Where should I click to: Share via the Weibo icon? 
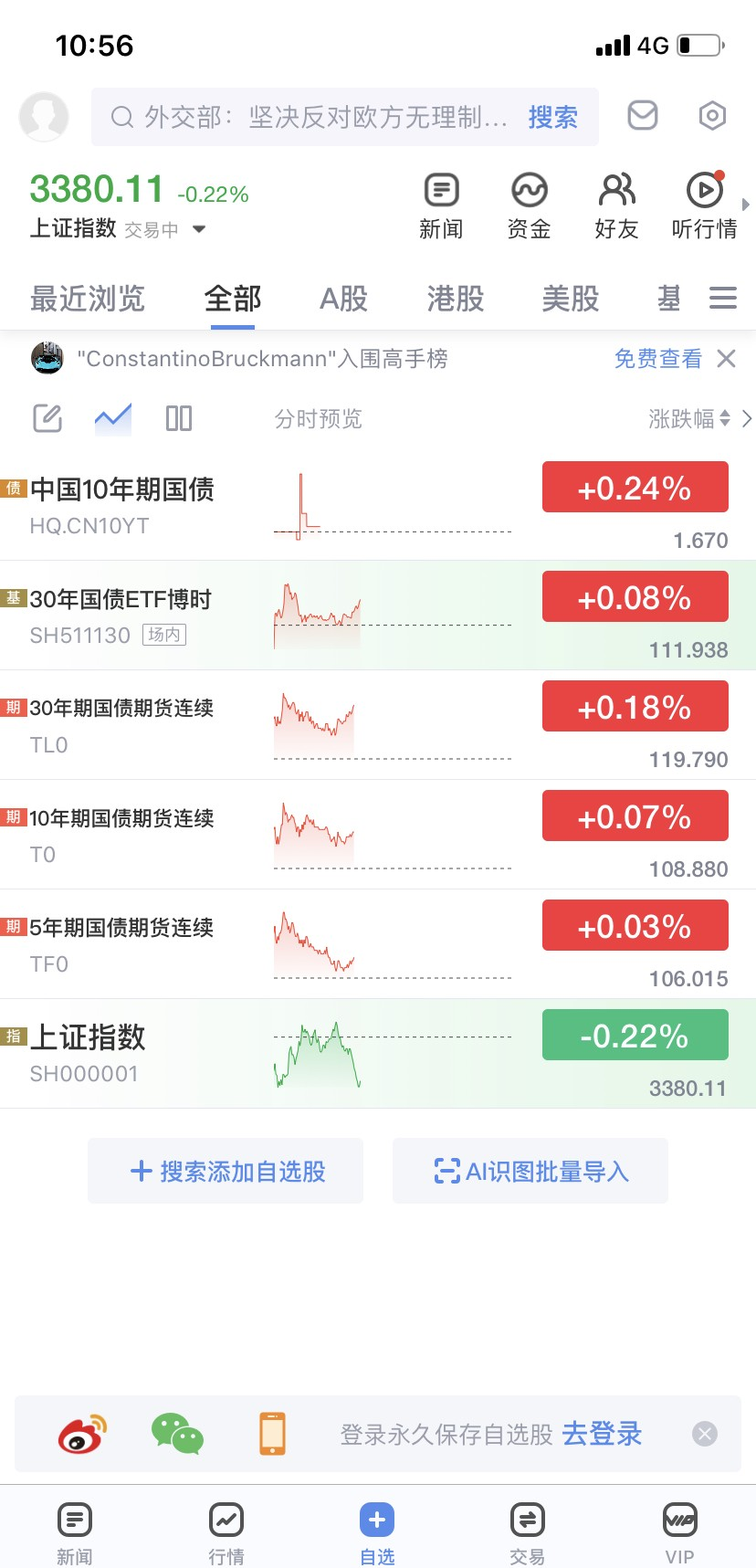coord(81,1434)
